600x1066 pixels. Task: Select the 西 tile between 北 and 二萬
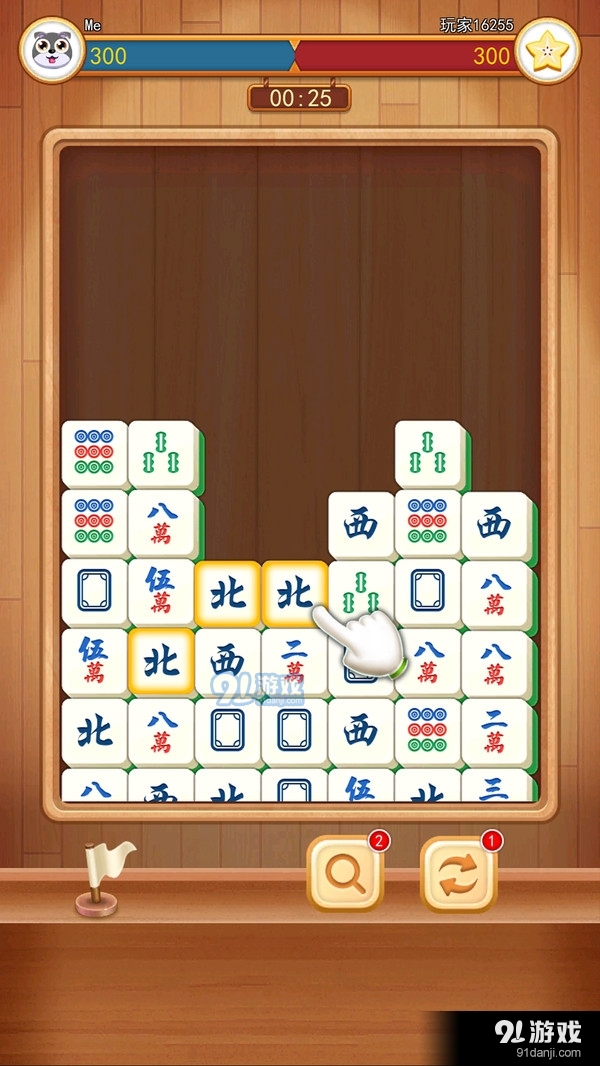227,661
